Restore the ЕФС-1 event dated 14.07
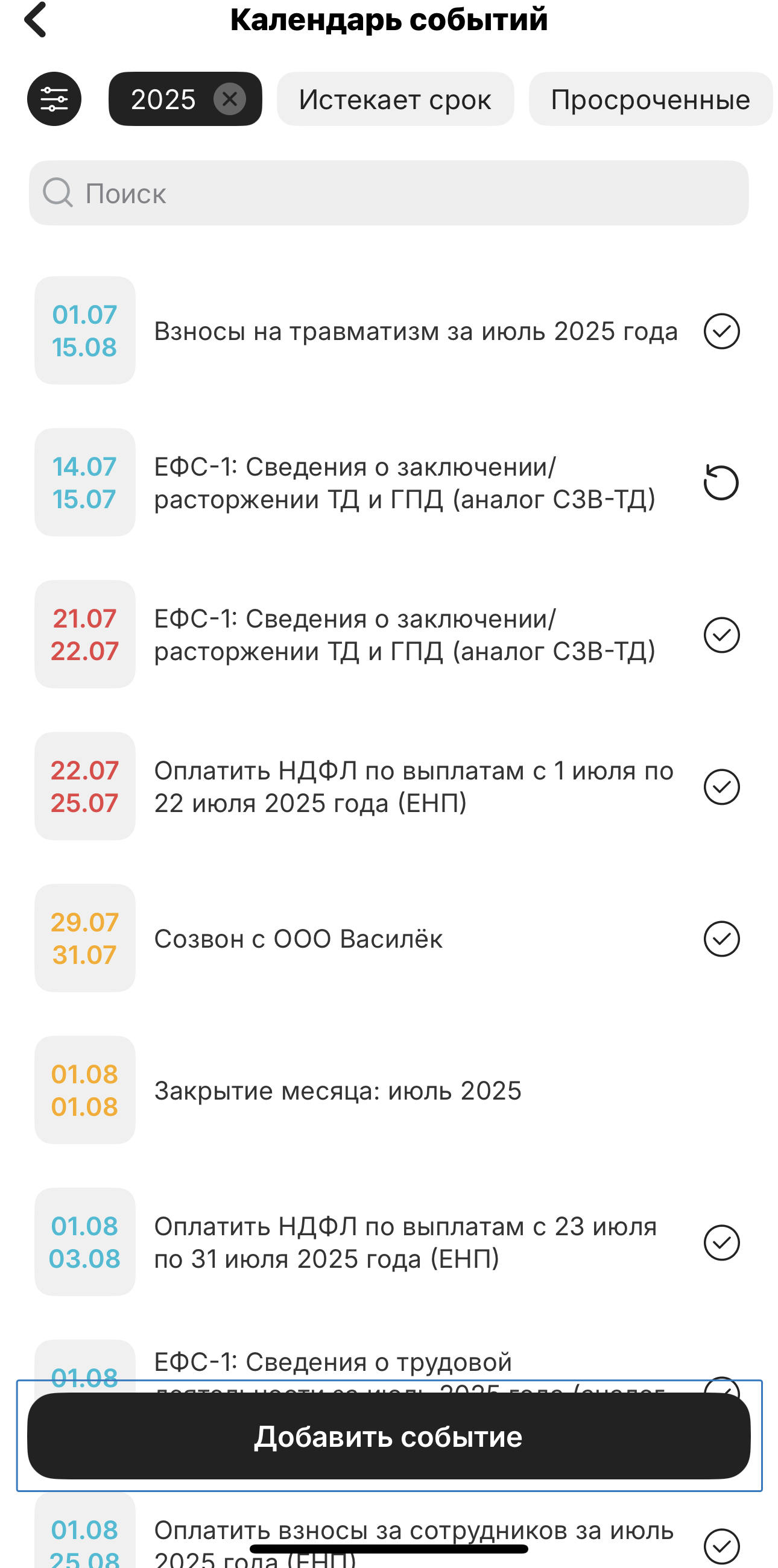 click(x=721, y=483)
